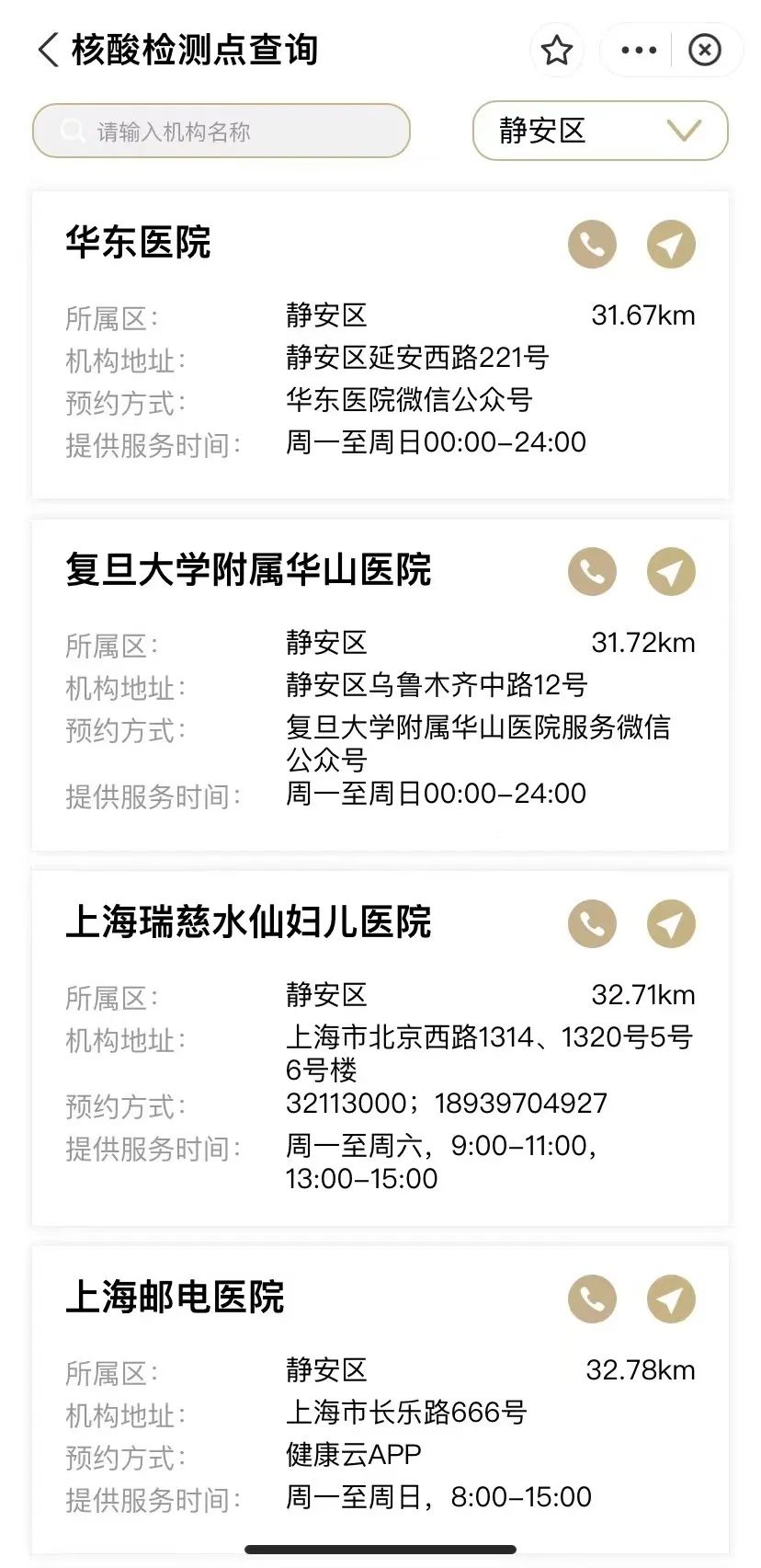The image size is (761, 1568).
Task: Call 复旦大学附属华山医院
Action: click(592, 572)
